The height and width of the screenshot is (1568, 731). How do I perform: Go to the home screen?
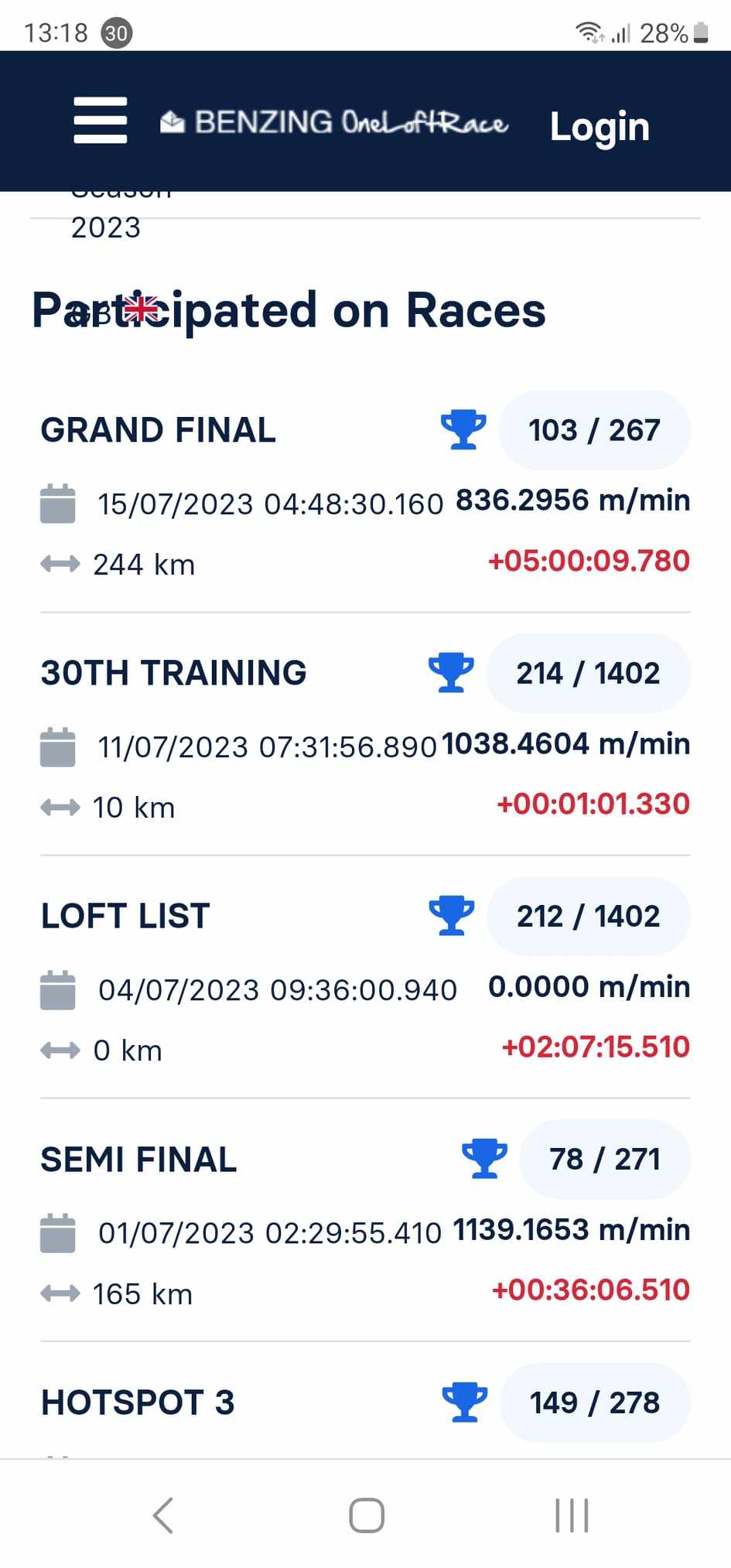coord(366,1515)
